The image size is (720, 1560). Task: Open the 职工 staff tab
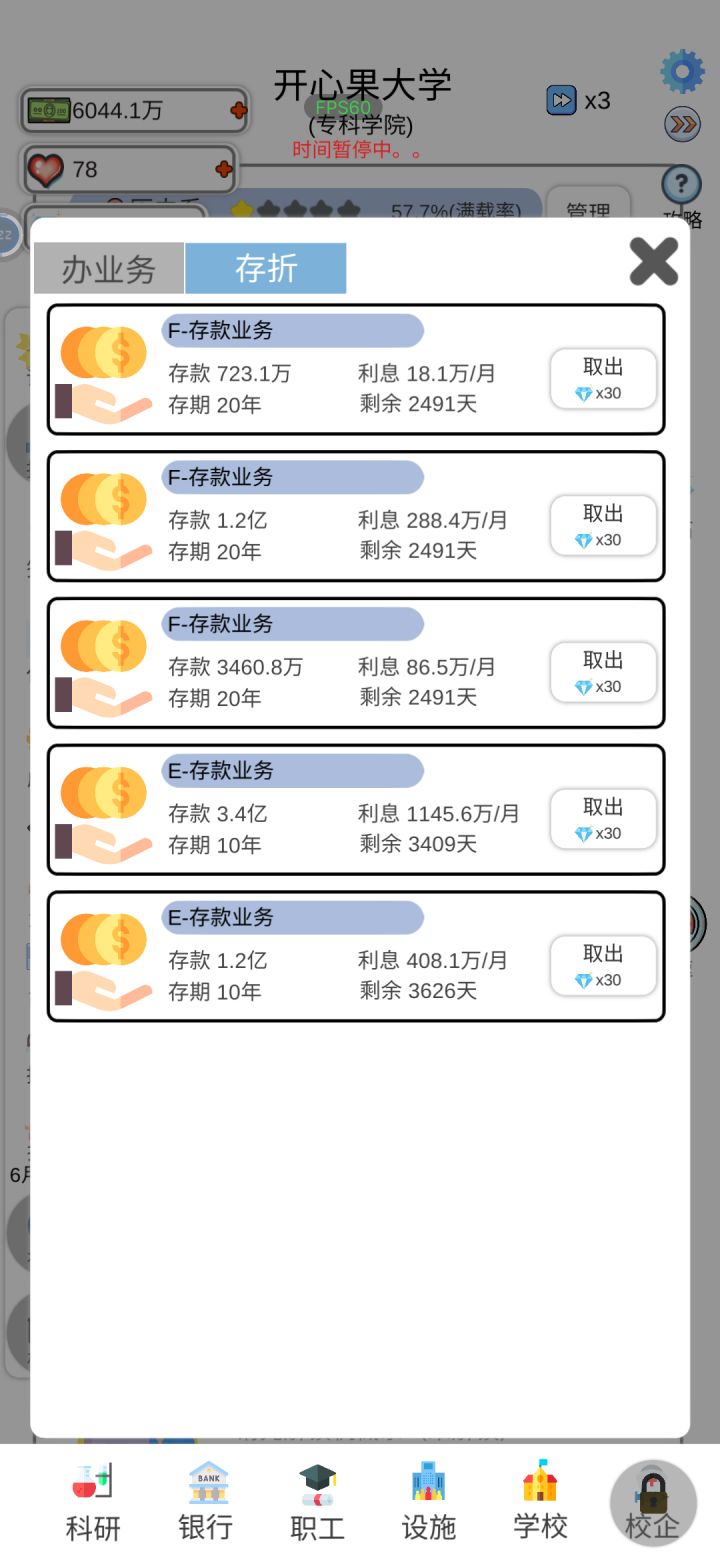click(317, 1503)
